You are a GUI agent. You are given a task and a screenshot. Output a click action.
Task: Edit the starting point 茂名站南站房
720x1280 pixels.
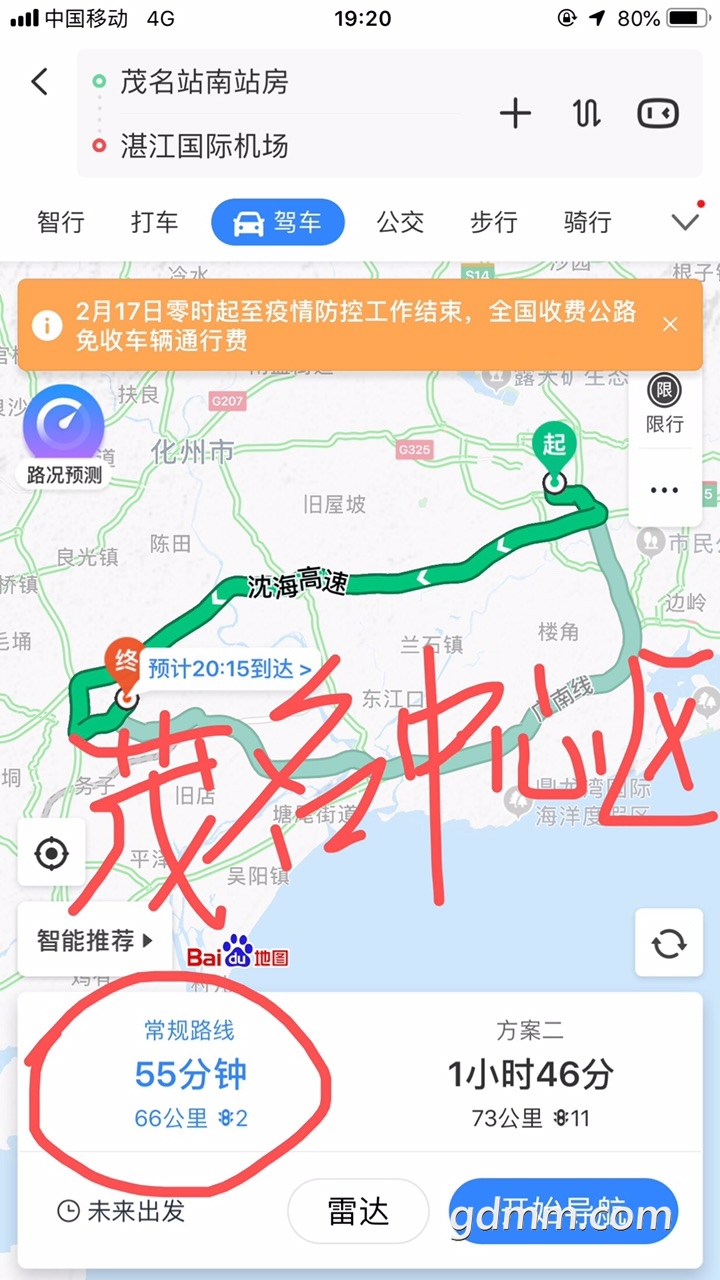click(x=204, y=82)
